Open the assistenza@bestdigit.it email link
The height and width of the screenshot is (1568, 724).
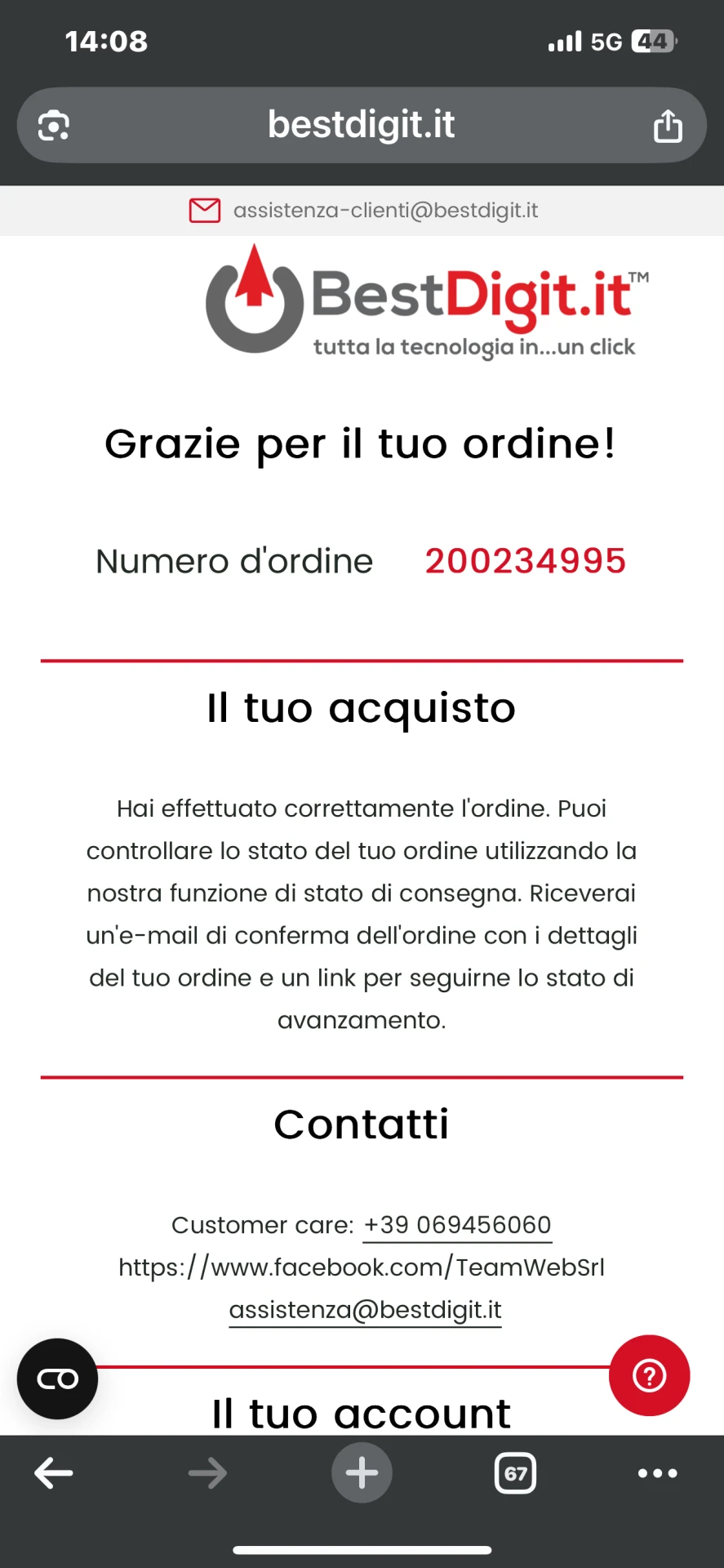(x=365, y=1310)
